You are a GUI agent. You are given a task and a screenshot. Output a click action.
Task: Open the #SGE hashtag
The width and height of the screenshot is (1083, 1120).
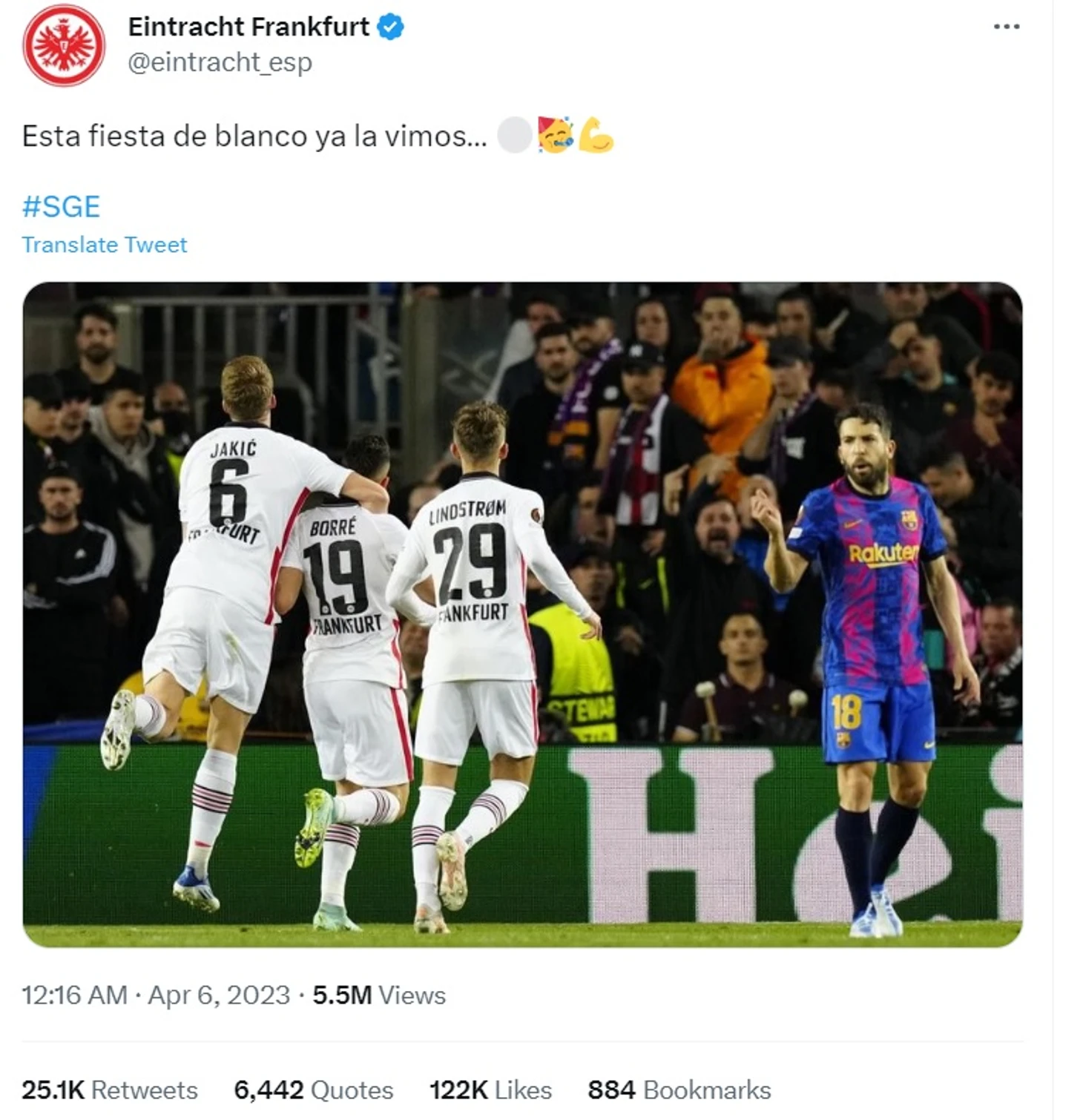point(61,206)
